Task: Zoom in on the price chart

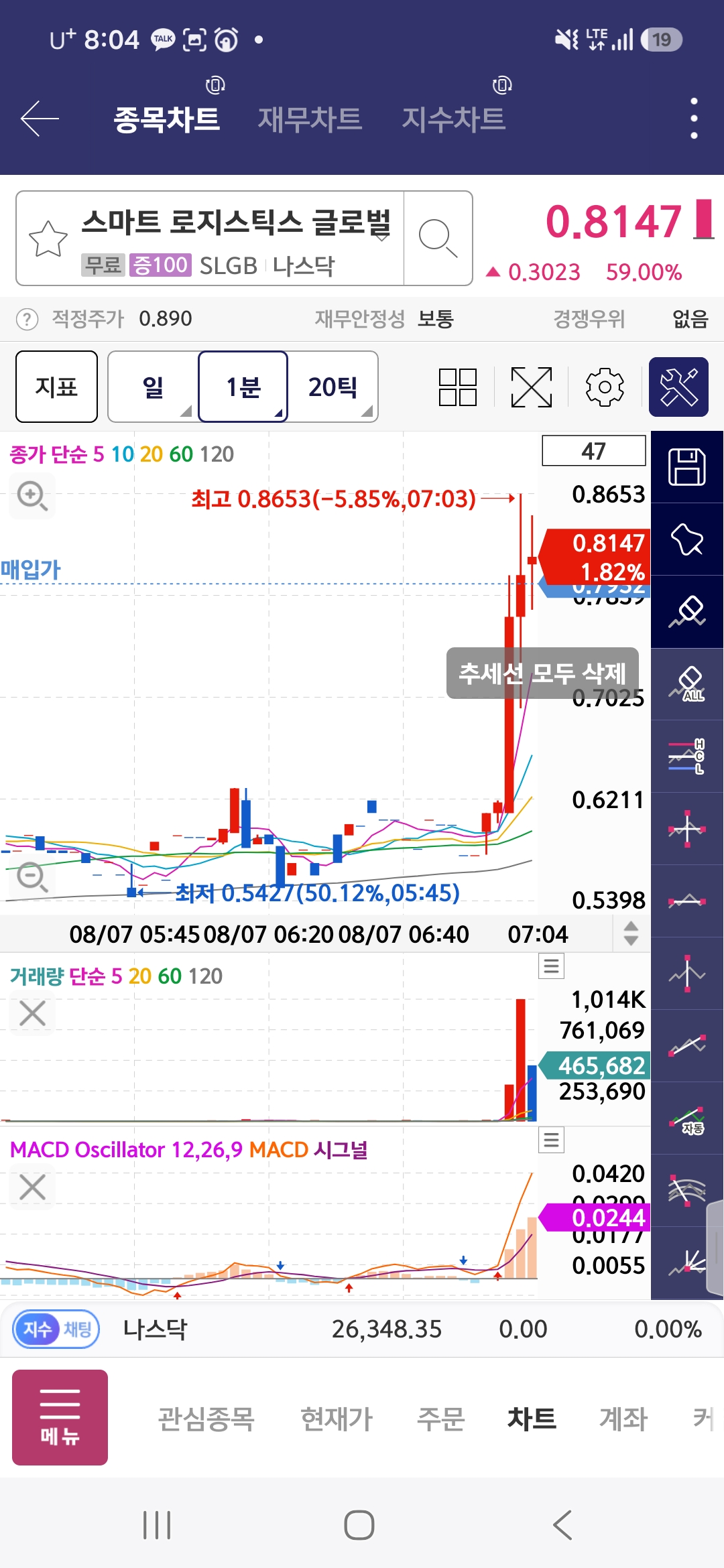Action: tap(32, 496)
